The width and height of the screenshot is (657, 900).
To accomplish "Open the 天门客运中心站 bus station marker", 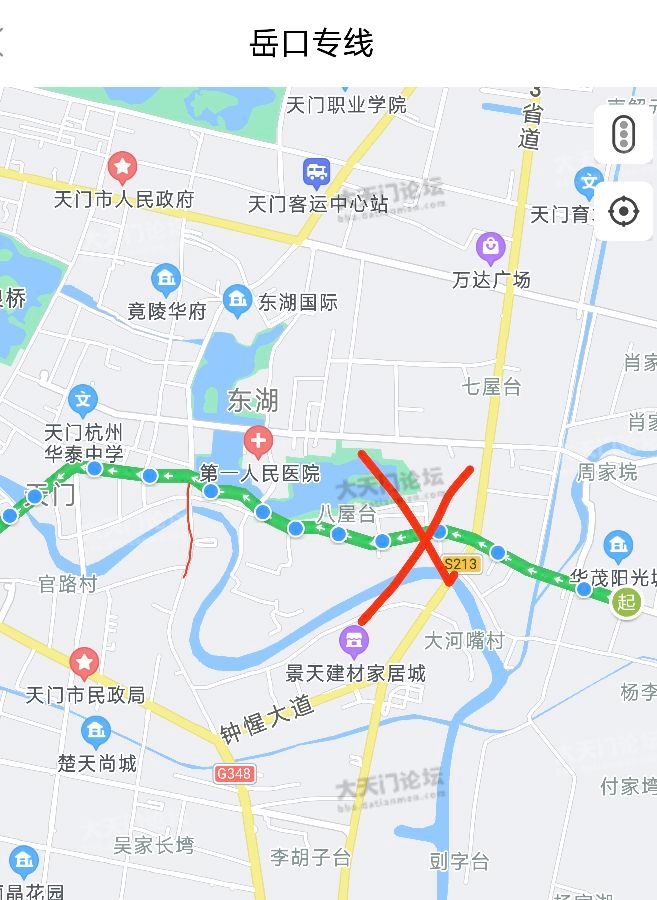I will coord(317,172).
